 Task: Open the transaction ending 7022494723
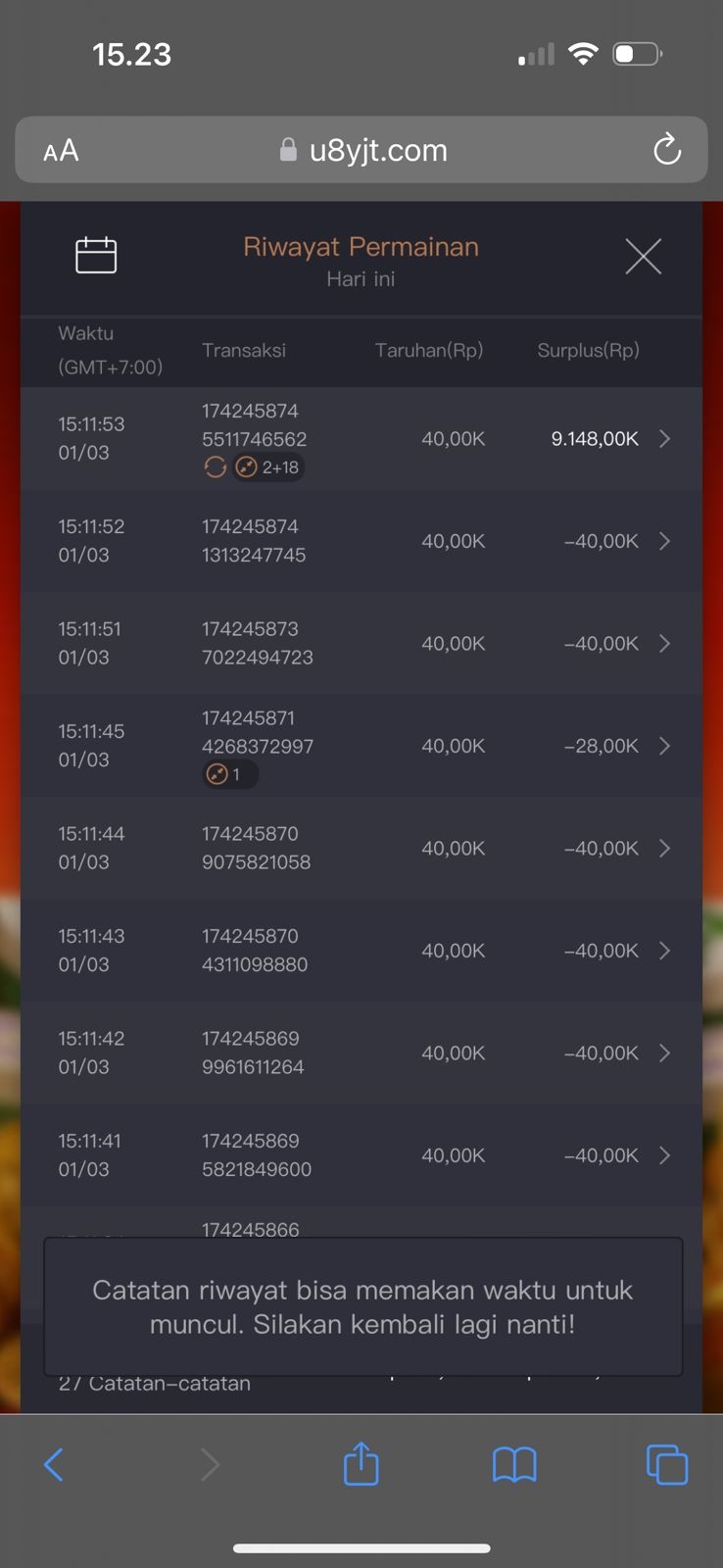(663, 643)
